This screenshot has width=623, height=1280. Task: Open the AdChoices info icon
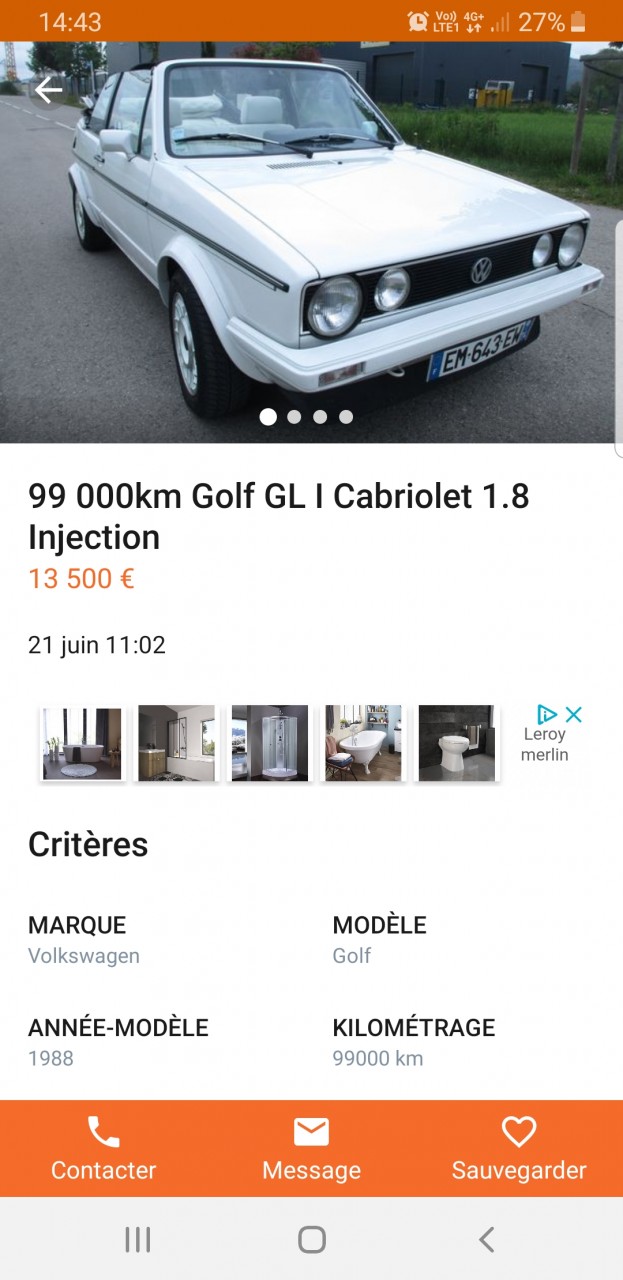click(547, 714)
